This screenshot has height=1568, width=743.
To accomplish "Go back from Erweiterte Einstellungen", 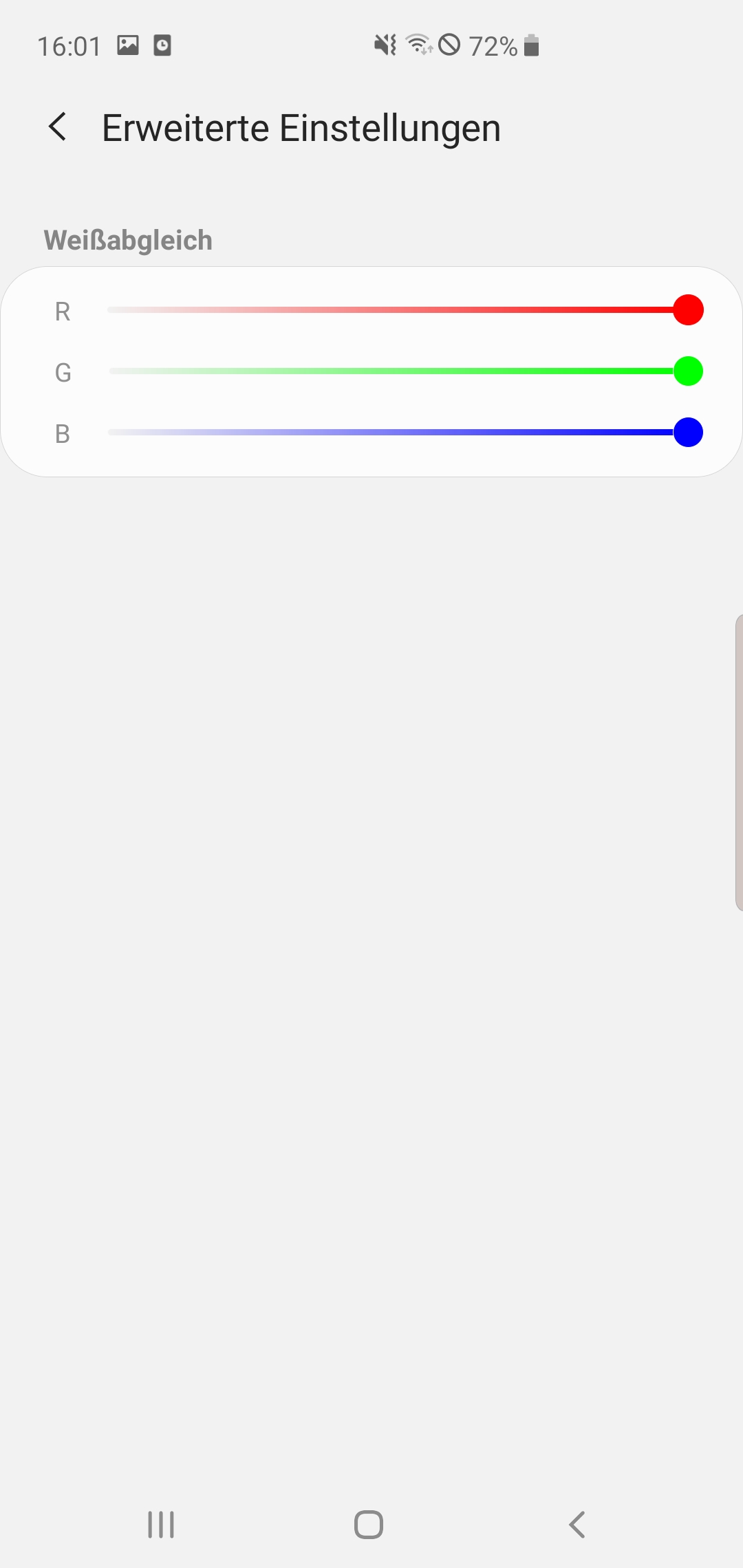I will click(58, 127).
